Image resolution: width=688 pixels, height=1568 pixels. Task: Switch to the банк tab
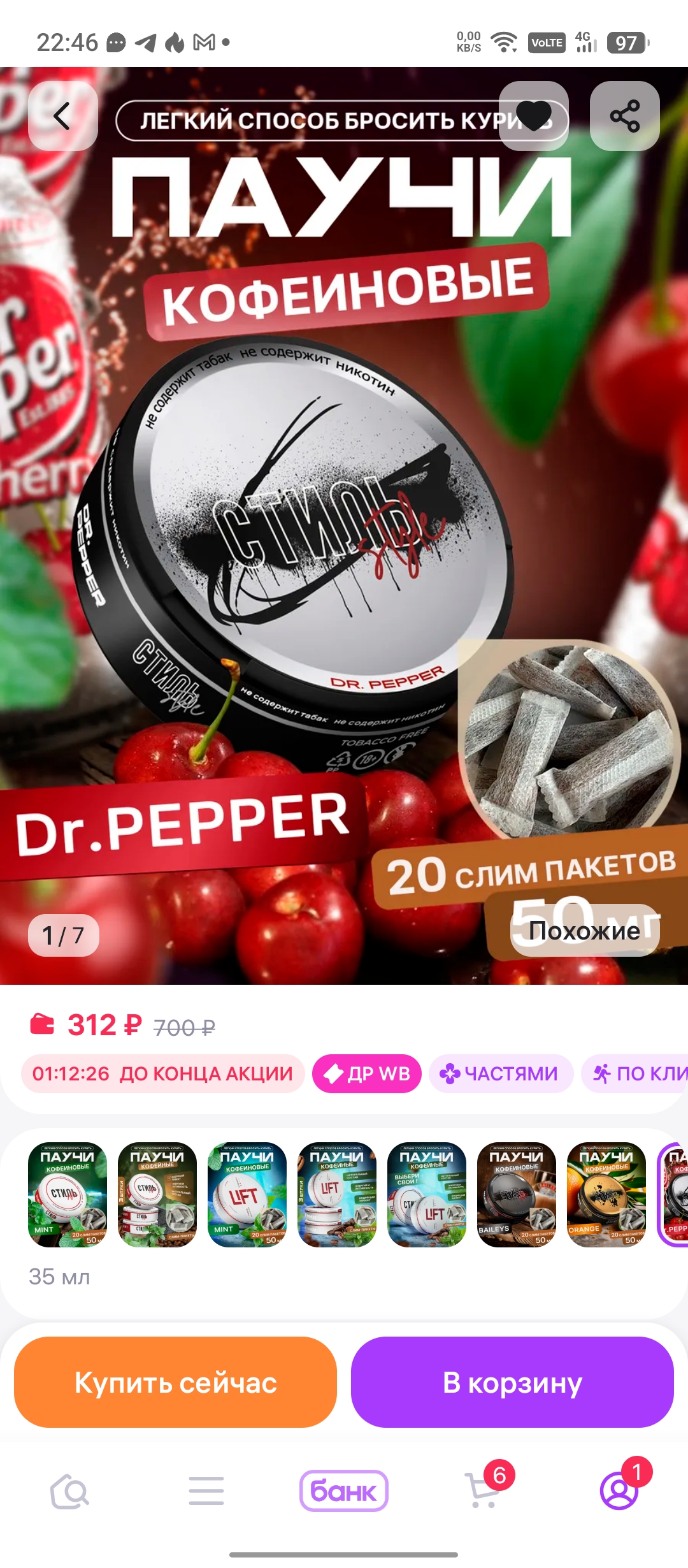[344, 1491]
